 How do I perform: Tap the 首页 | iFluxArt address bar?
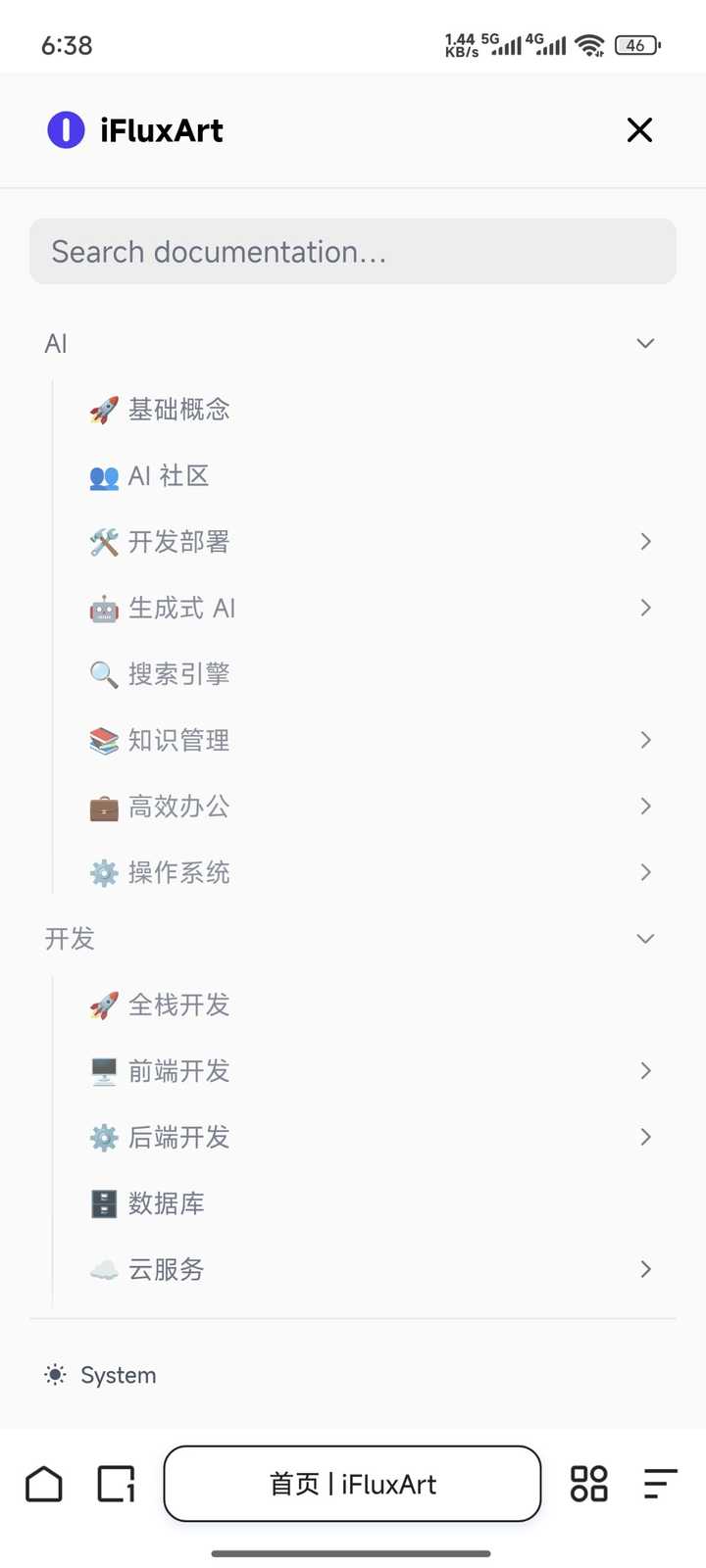[x=353, y=1484]
